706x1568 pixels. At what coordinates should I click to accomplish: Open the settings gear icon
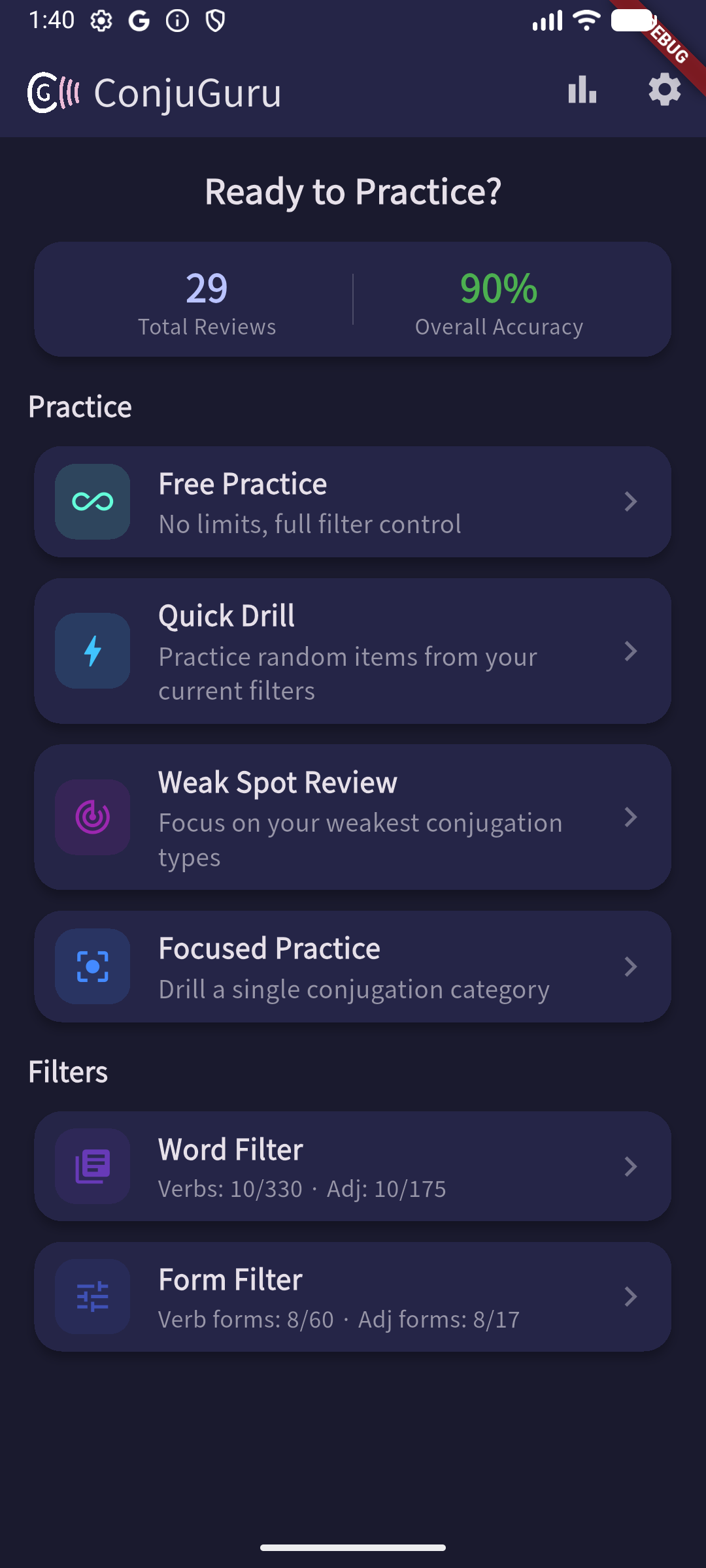point(664,91)
